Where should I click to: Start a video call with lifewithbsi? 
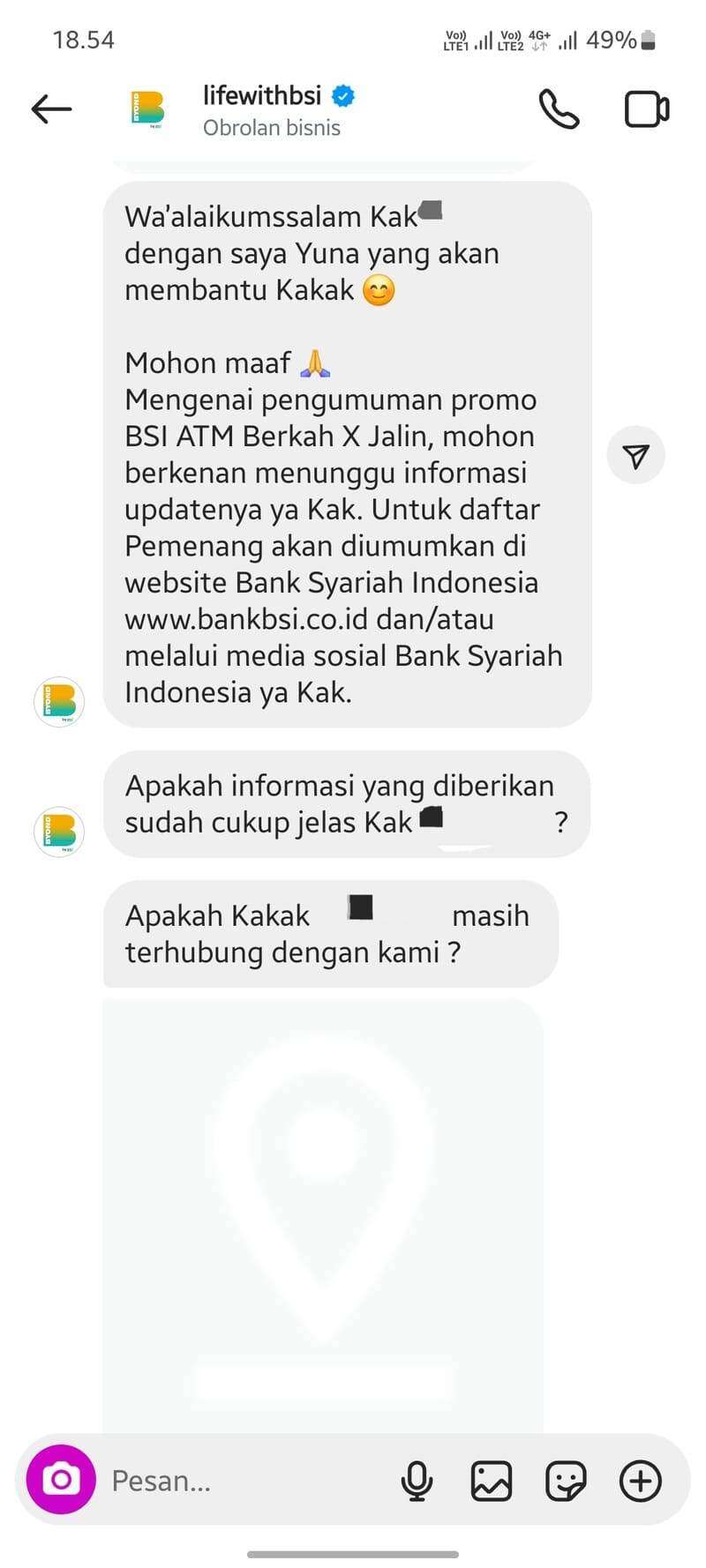pos(647,109)
